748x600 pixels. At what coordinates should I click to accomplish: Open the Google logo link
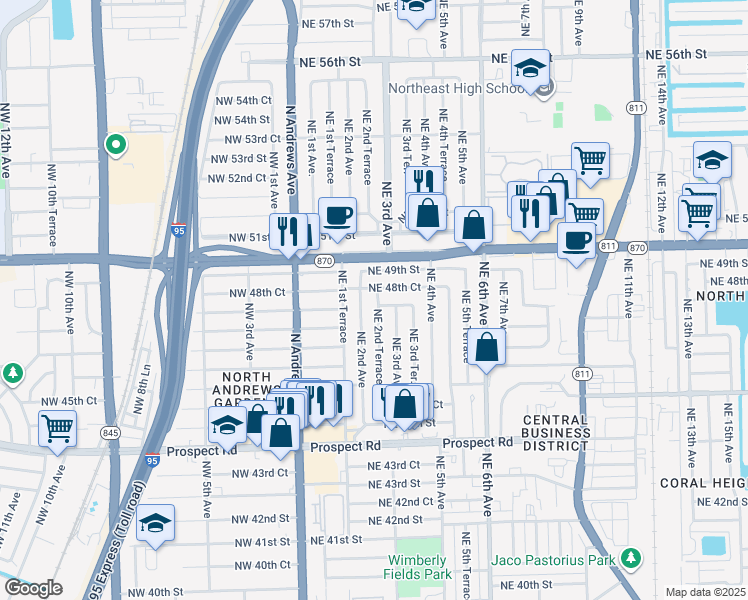(33, 589)
